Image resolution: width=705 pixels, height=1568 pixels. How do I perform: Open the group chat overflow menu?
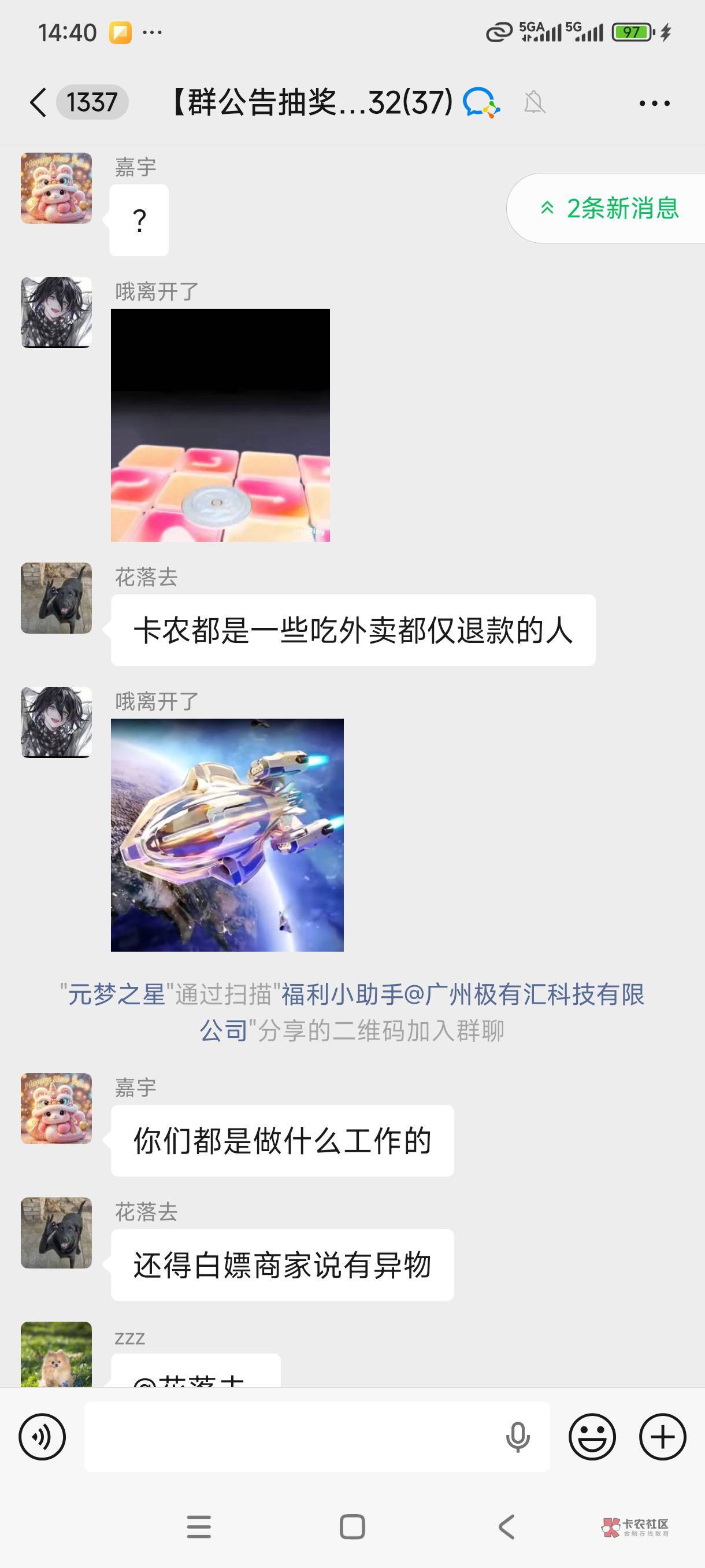[x=655, y=103]
